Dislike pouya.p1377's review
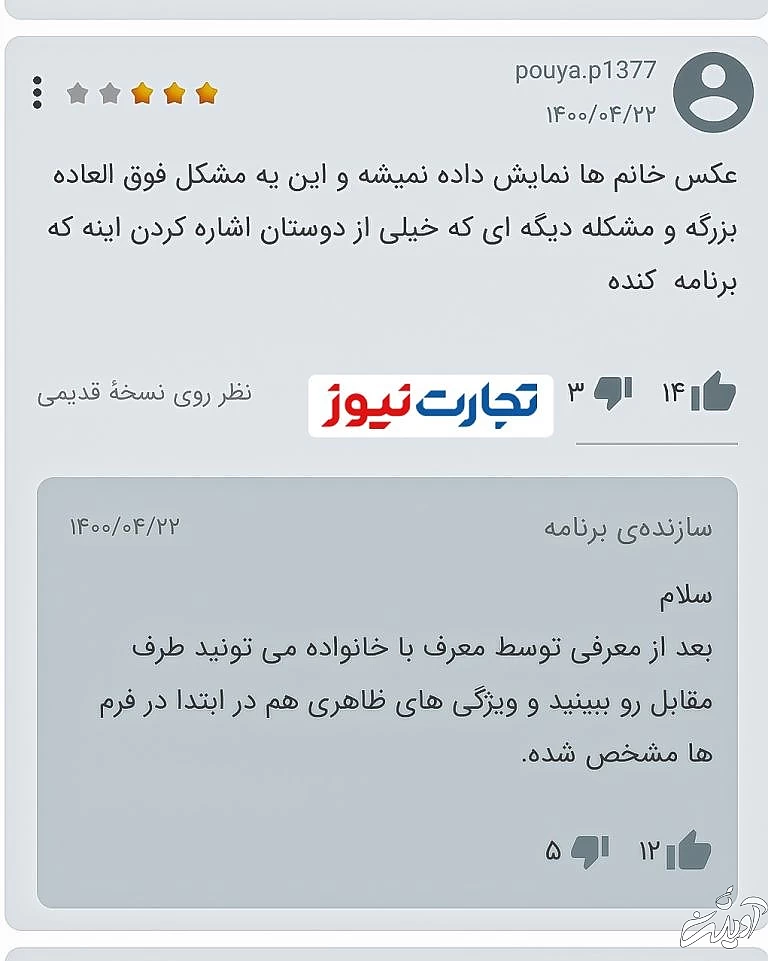Image resolution: width=768 pixels, height=961 pixels. click(613, 392)
